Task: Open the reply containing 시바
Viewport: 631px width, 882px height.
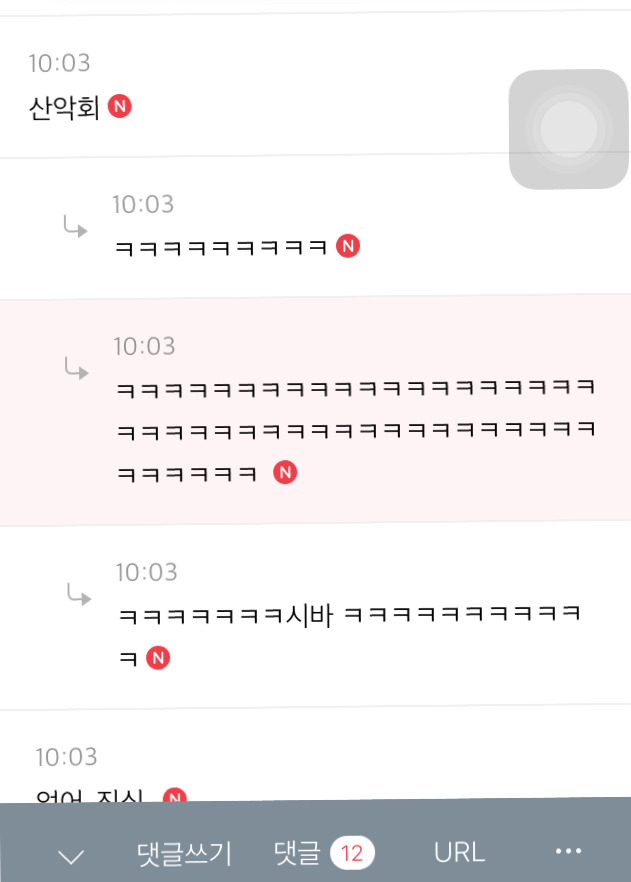Action: click(349, 614)
